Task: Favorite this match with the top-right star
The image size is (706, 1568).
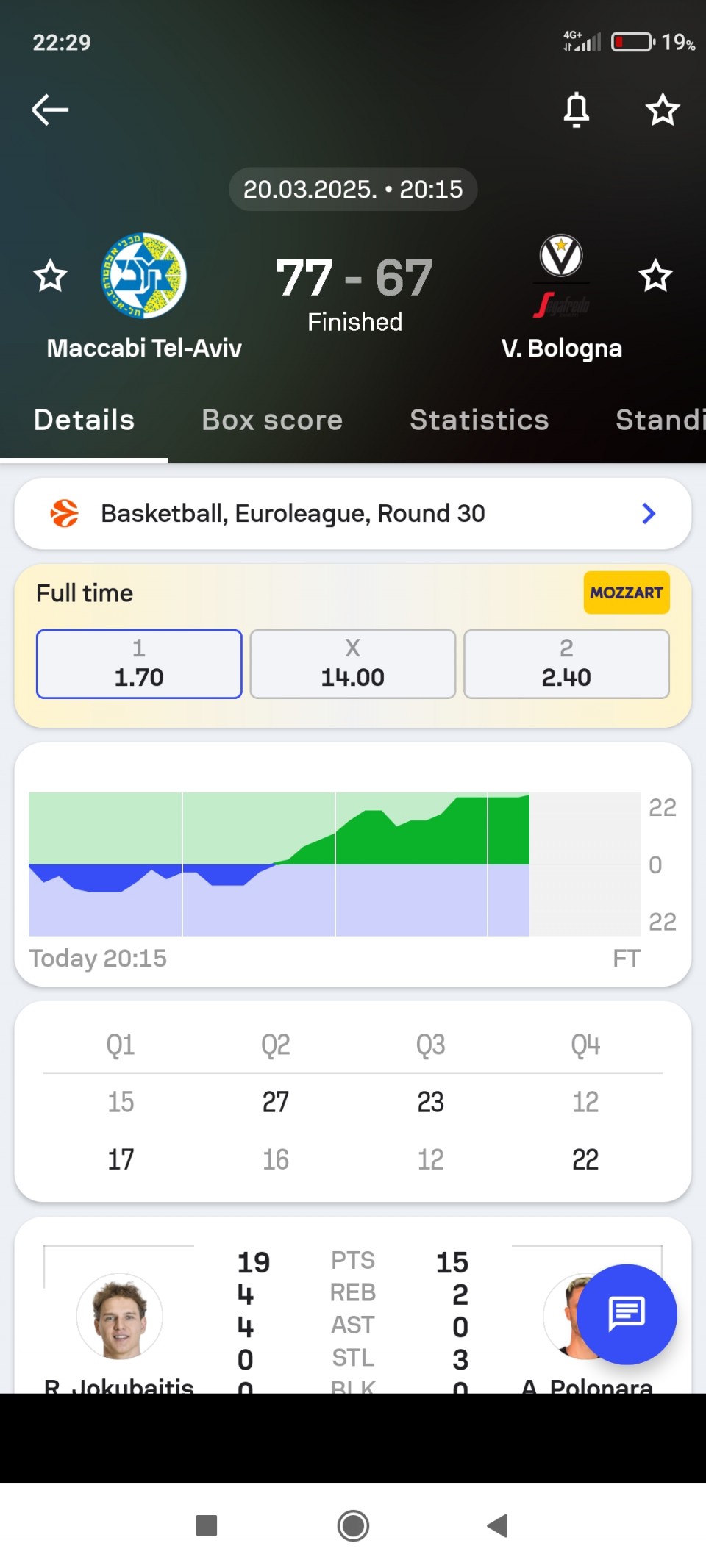Action: [x=663, y=110]
